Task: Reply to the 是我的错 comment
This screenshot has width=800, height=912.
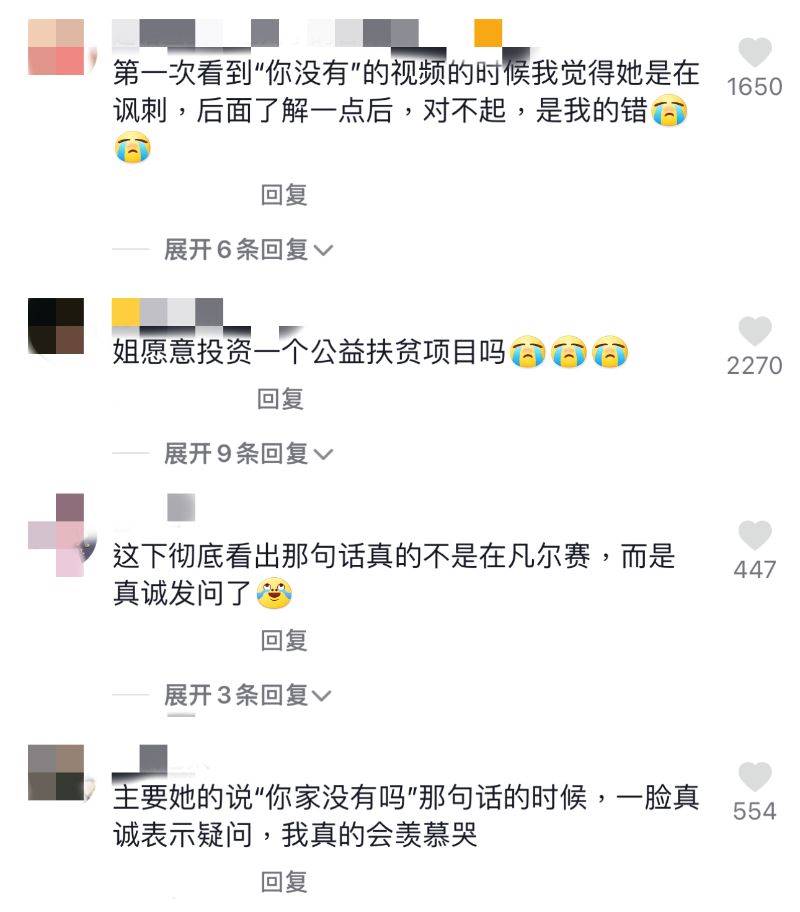Action: coord(283,195)
